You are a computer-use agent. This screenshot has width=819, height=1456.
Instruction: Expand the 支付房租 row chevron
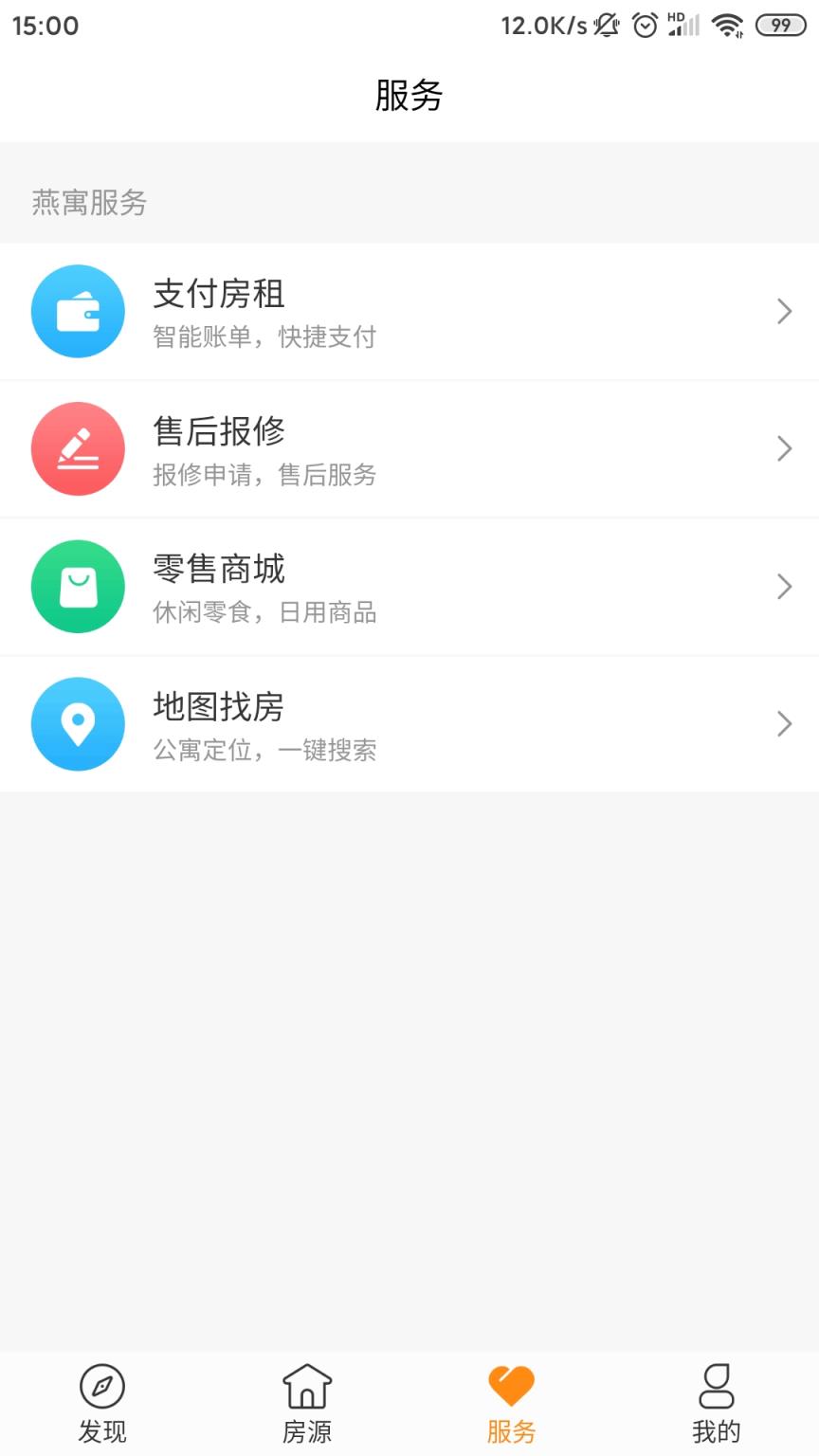(x=785, y=311)
